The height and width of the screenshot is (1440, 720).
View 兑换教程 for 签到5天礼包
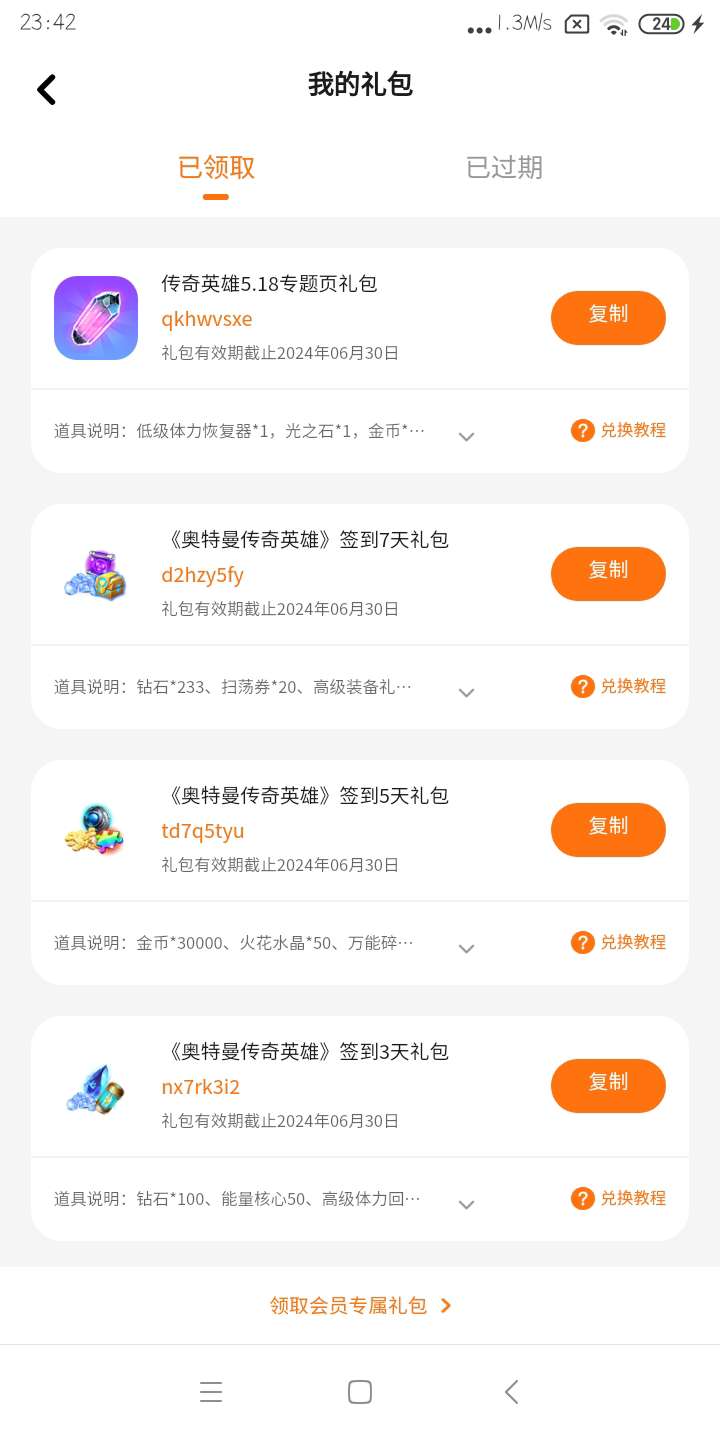click(618, 942)
